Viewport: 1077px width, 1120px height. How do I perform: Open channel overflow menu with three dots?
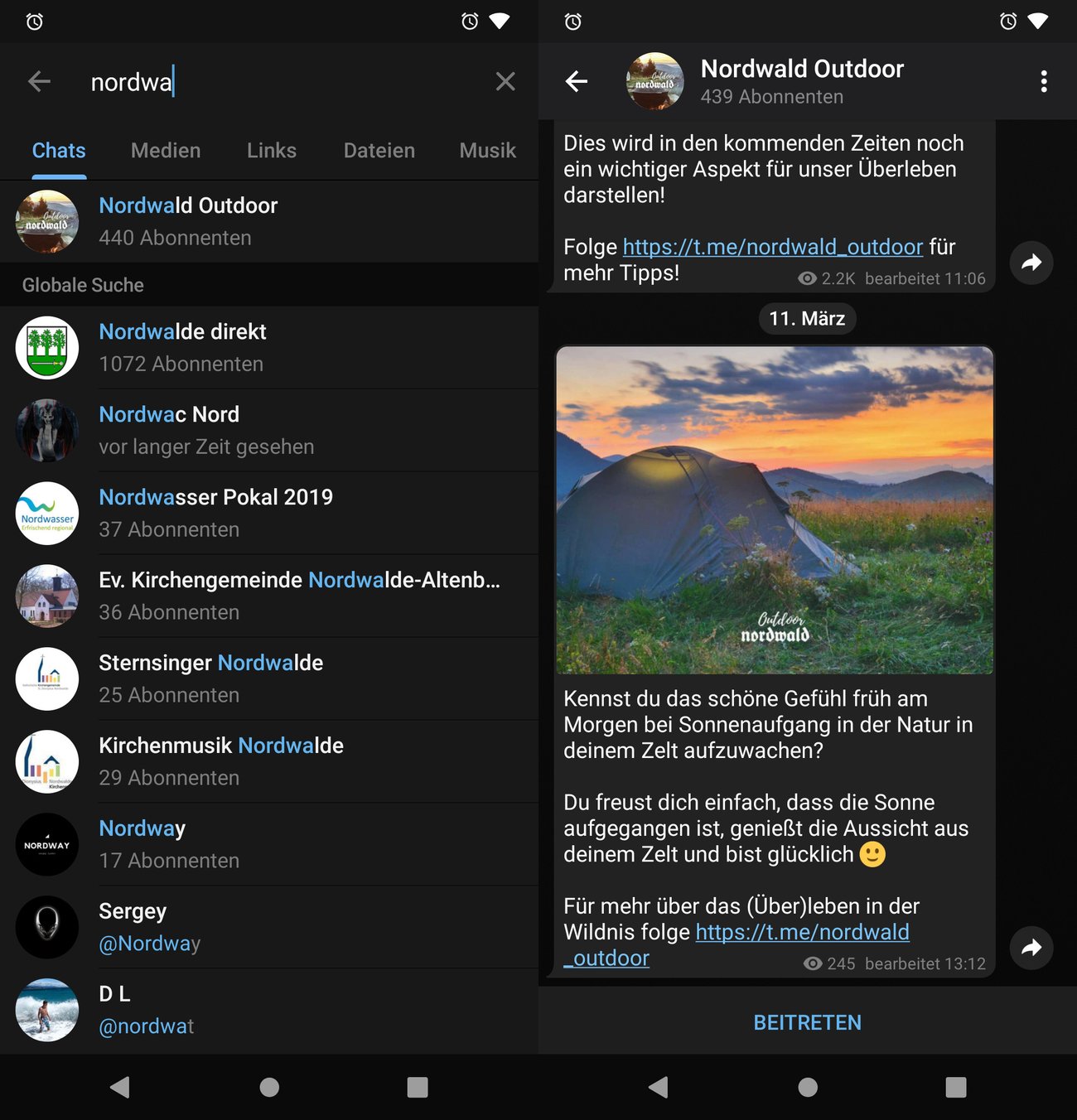(x=1043, y=81)
